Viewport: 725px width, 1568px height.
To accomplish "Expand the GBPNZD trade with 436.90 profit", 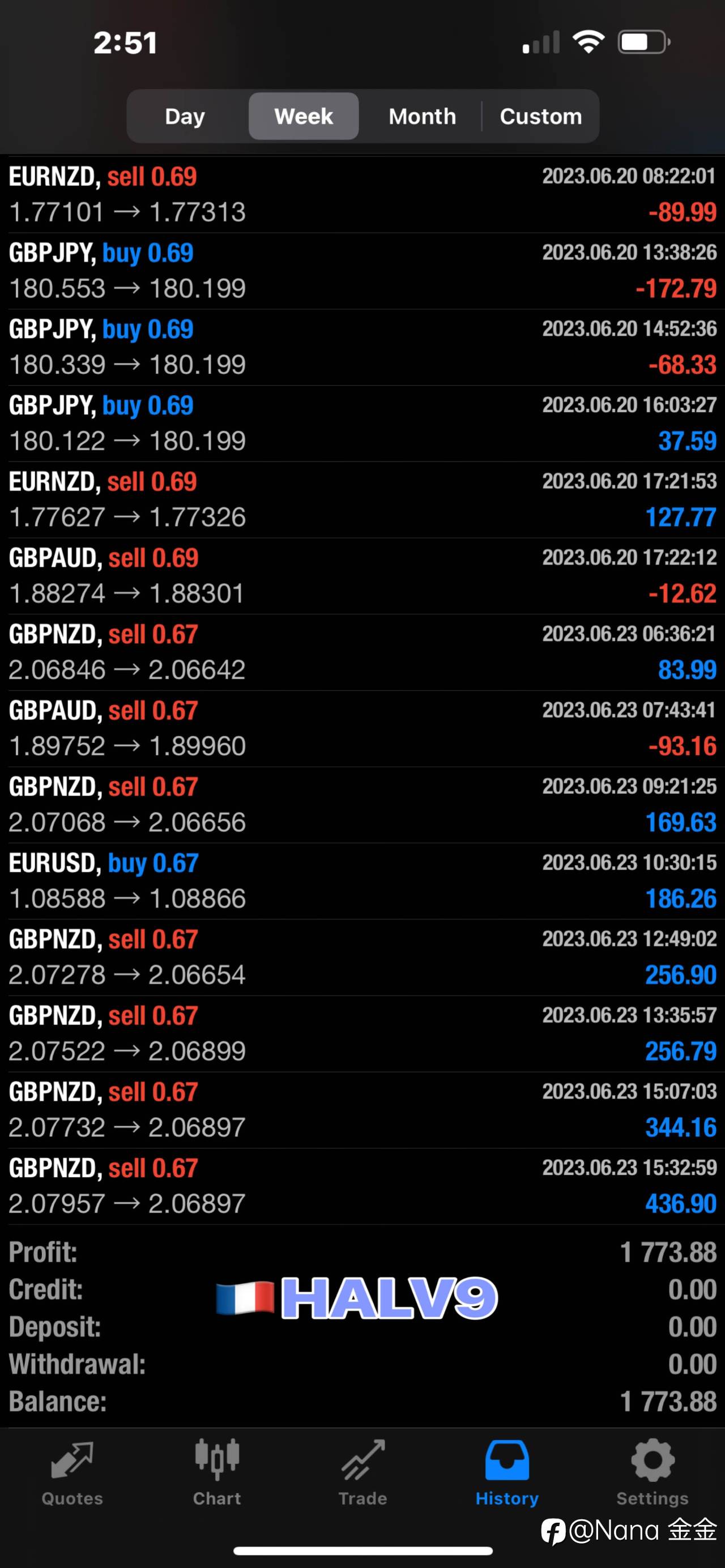I will [x=362, y=1186].
